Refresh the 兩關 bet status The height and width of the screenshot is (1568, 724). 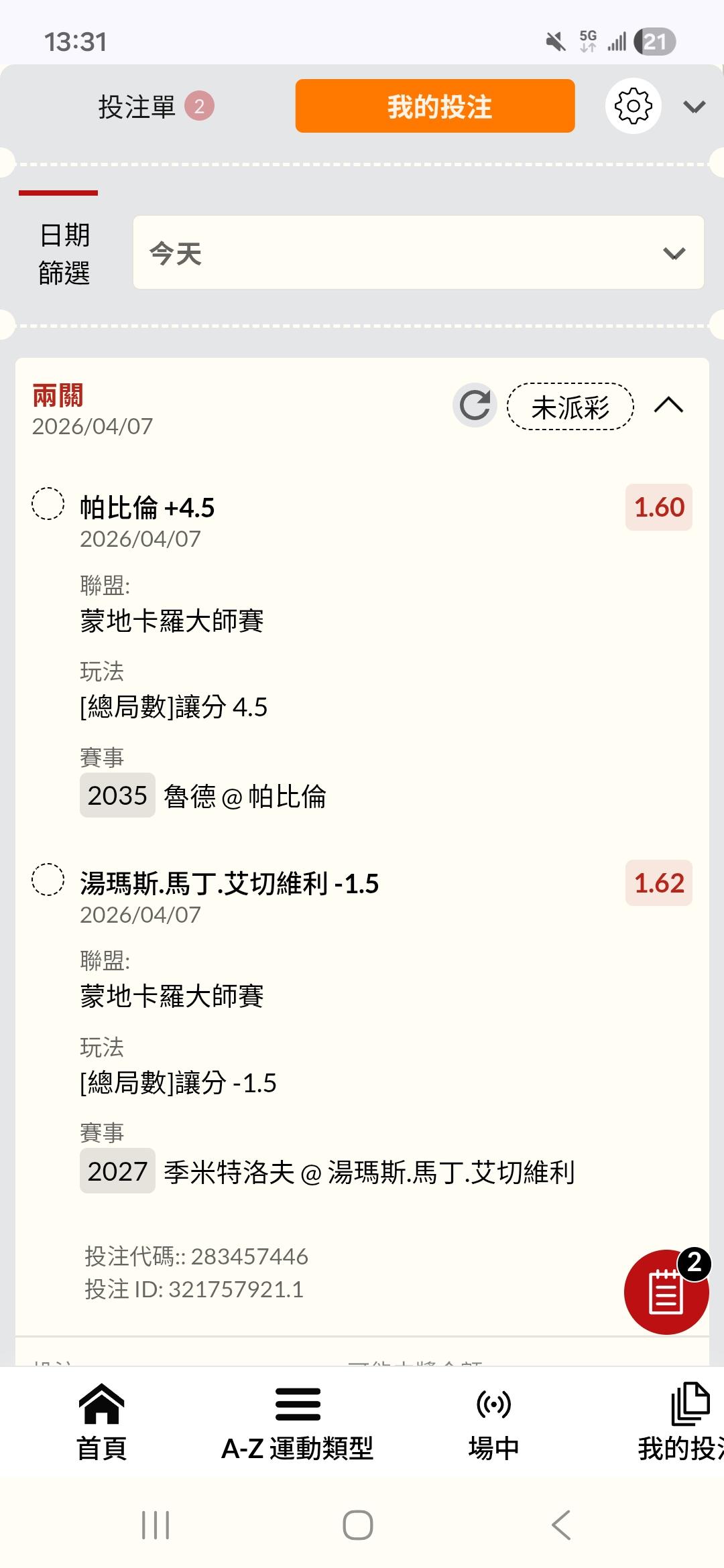[x=475, y=405]
